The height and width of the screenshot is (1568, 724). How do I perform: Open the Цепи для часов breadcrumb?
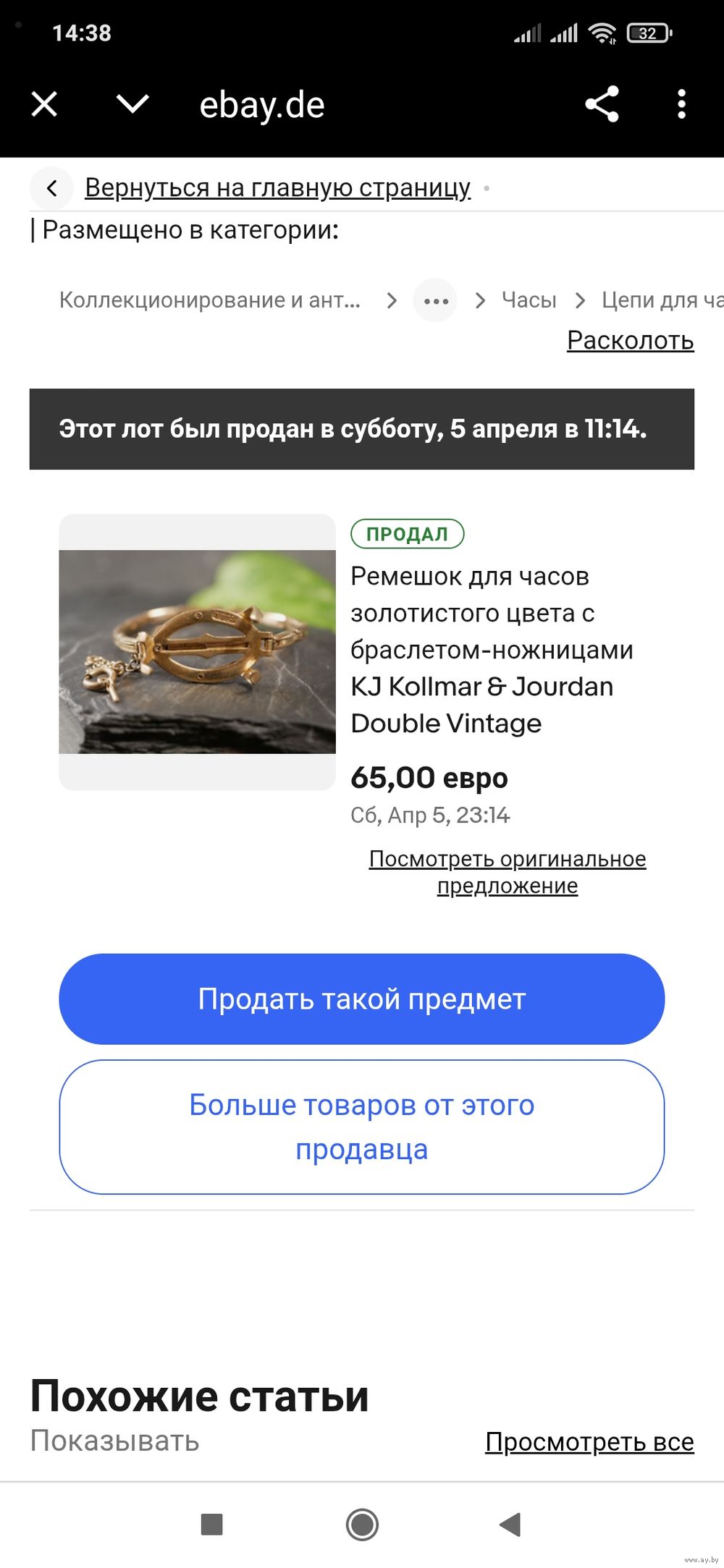coord(662,300)
